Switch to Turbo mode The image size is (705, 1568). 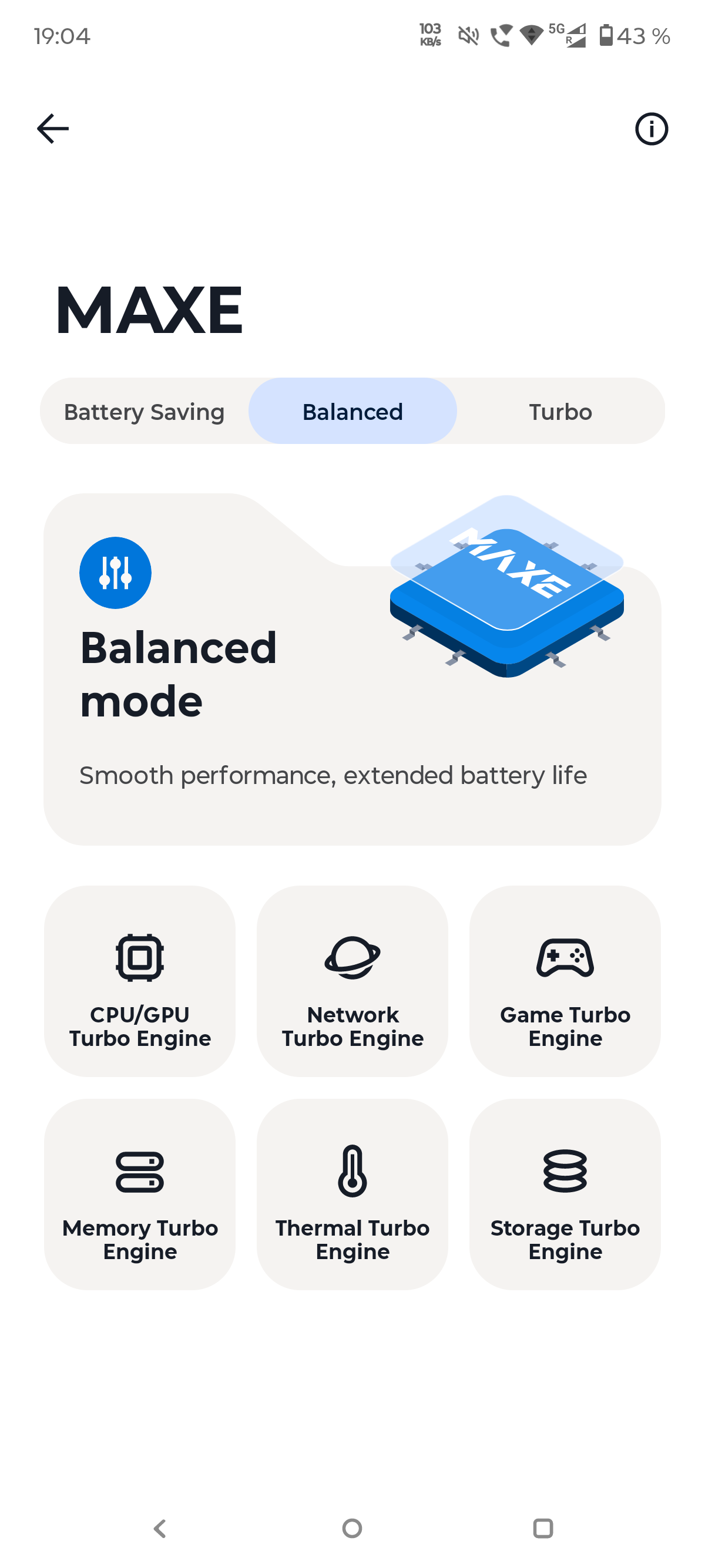[560, 412]
